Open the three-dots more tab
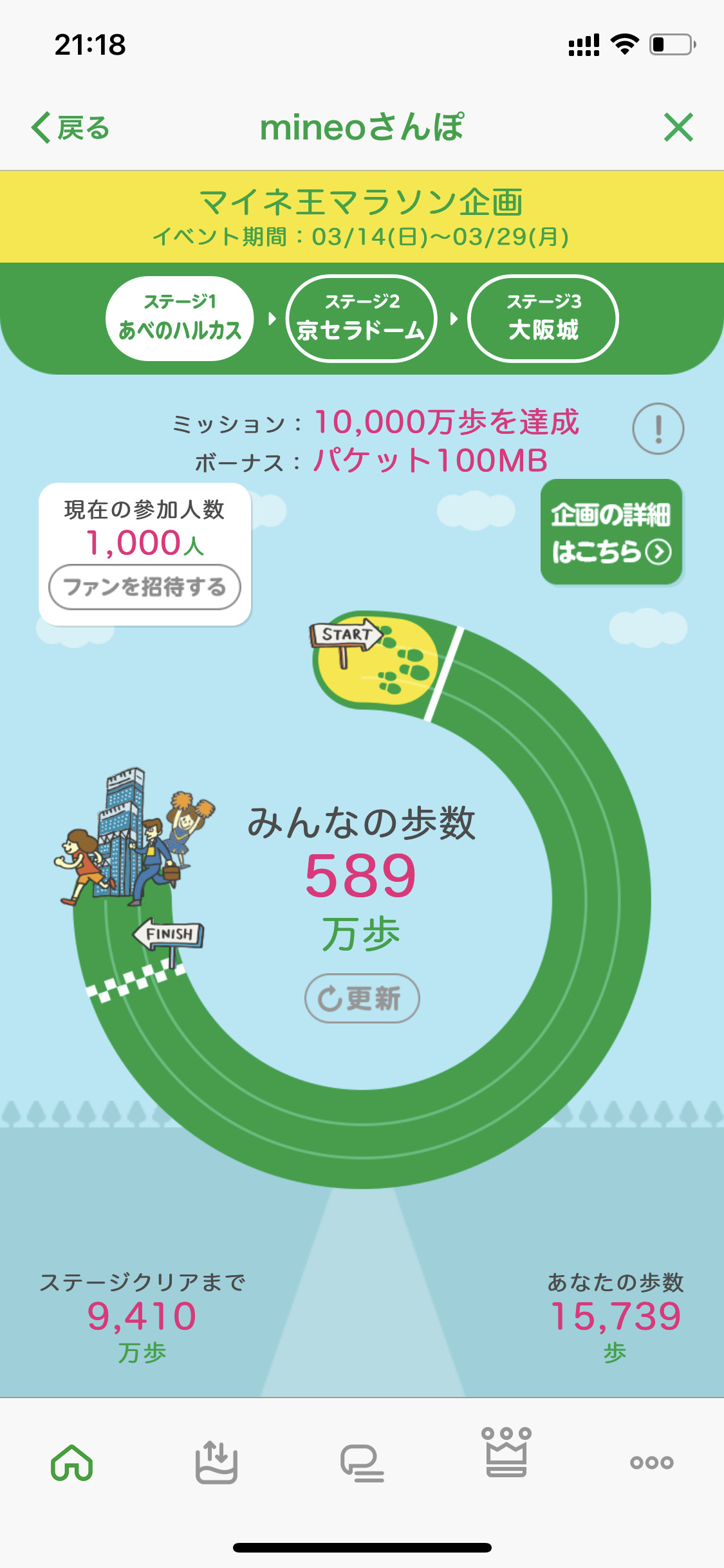 click(651, 1462)
